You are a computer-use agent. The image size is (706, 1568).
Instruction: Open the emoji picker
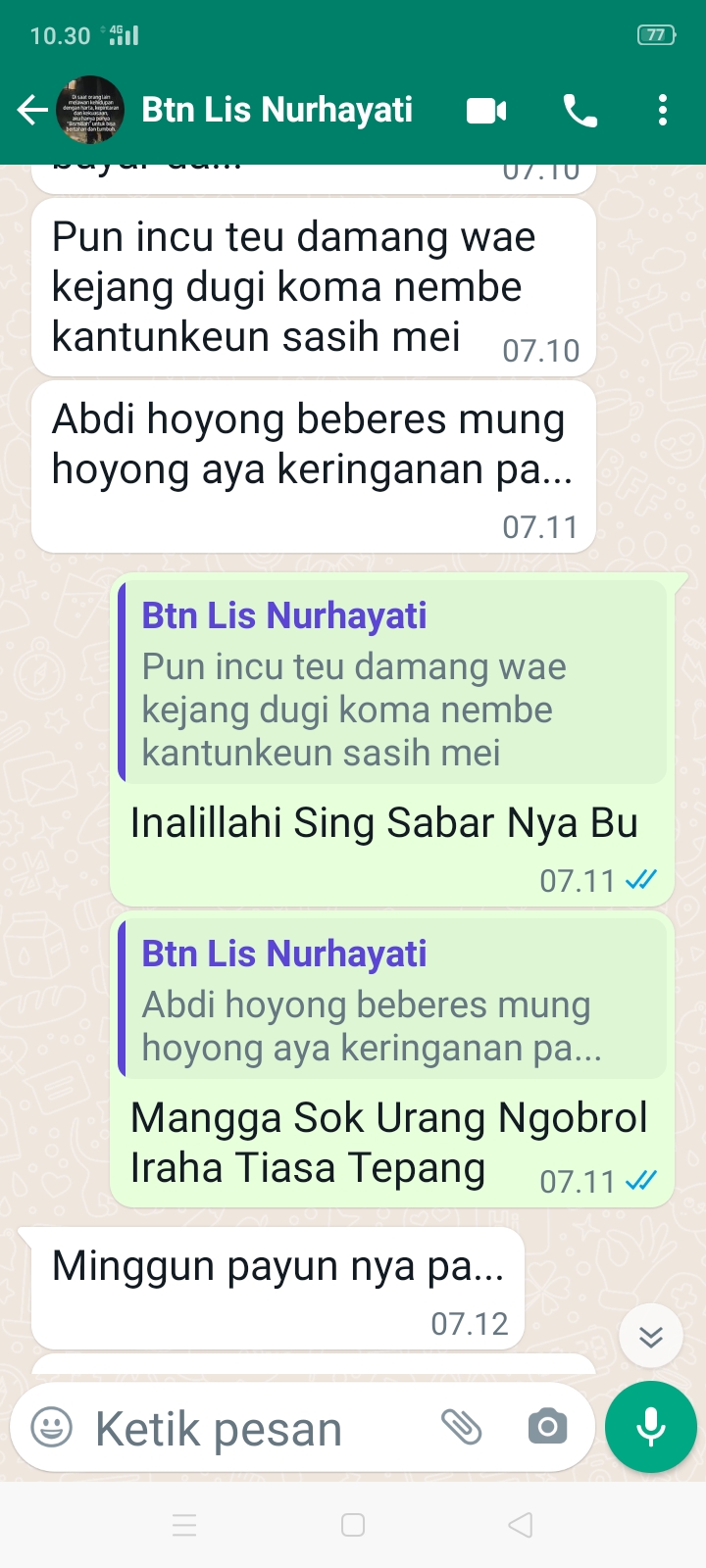pyautogui.click(x=52, y=1427)
